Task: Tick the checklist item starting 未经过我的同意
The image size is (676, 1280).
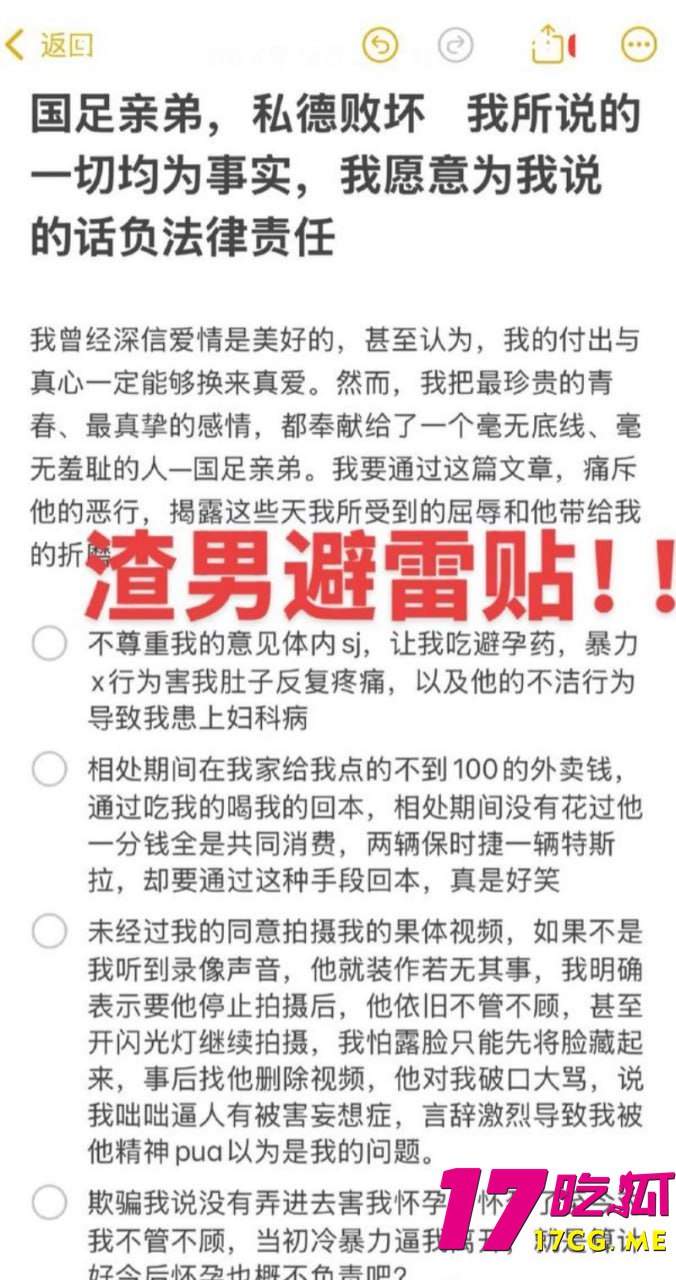Action: [49, 931]
